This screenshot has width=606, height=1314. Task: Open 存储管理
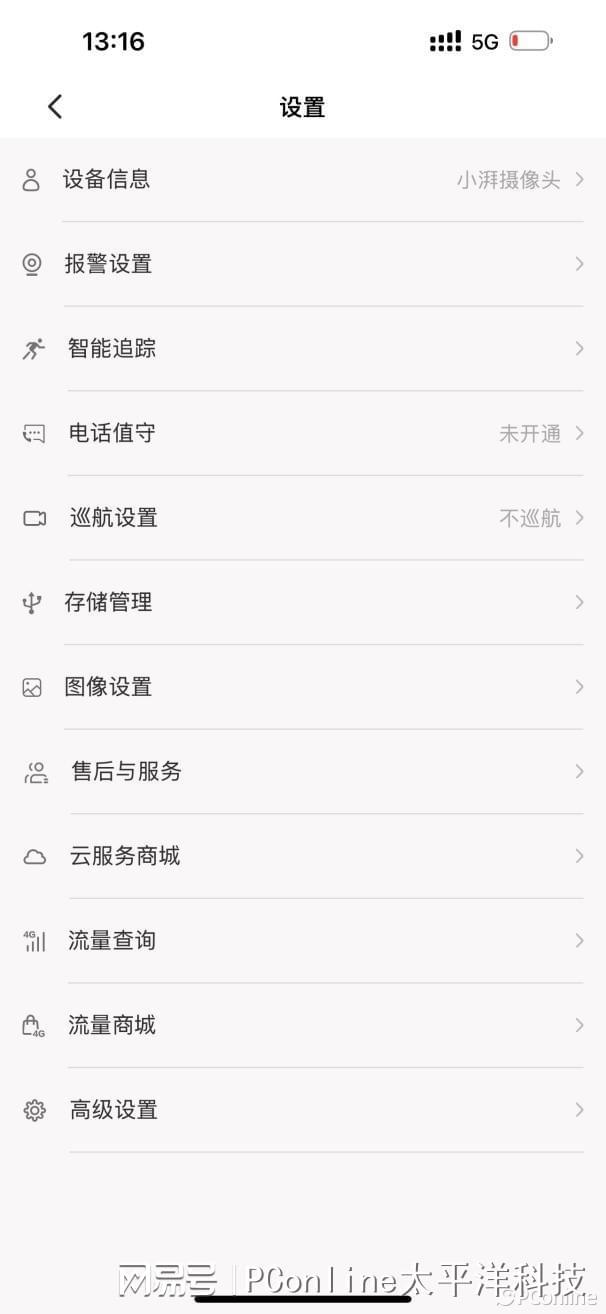pos(303,602)
